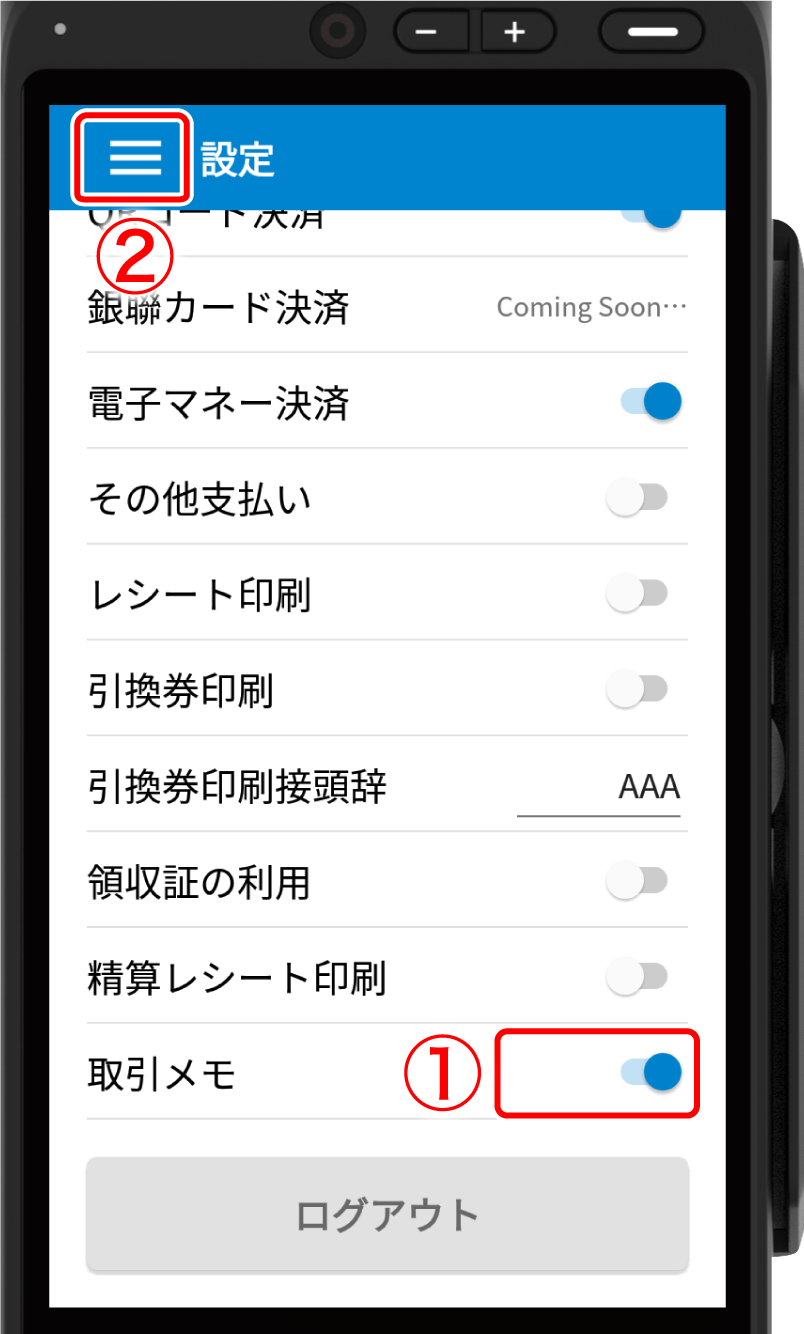
Task: Enable その他支払い switch
Action: 637,498
